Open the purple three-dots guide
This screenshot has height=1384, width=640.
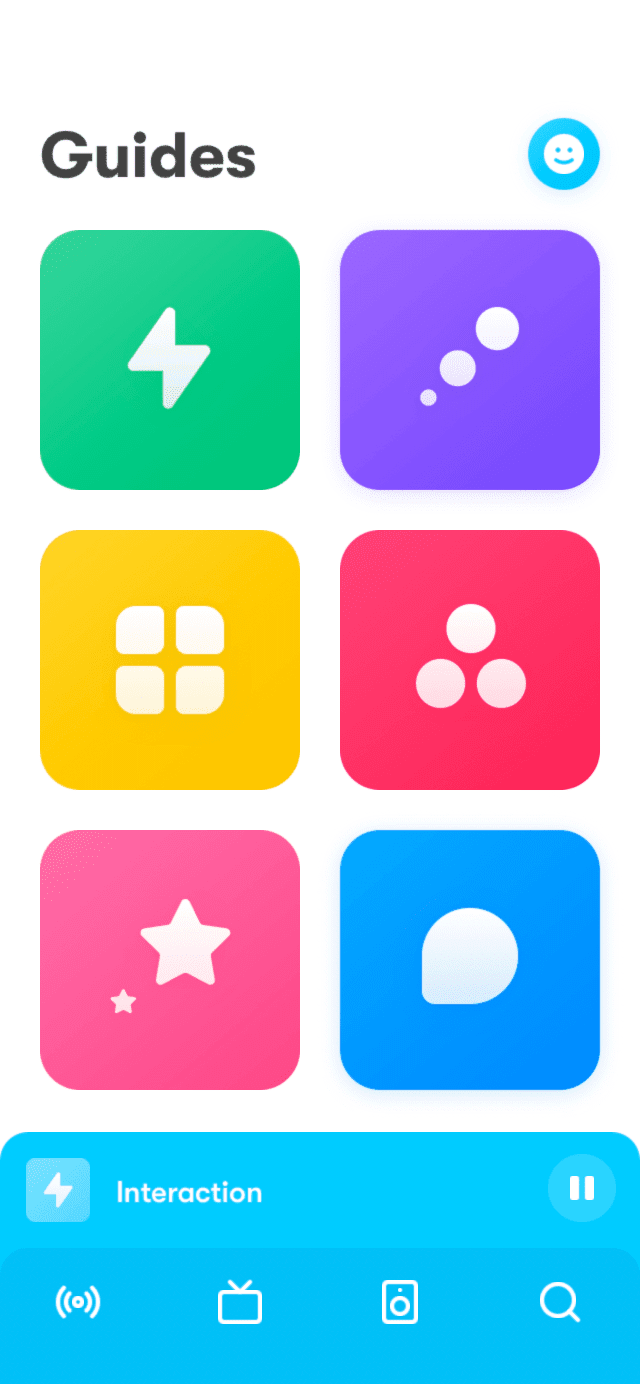(470, 360)
